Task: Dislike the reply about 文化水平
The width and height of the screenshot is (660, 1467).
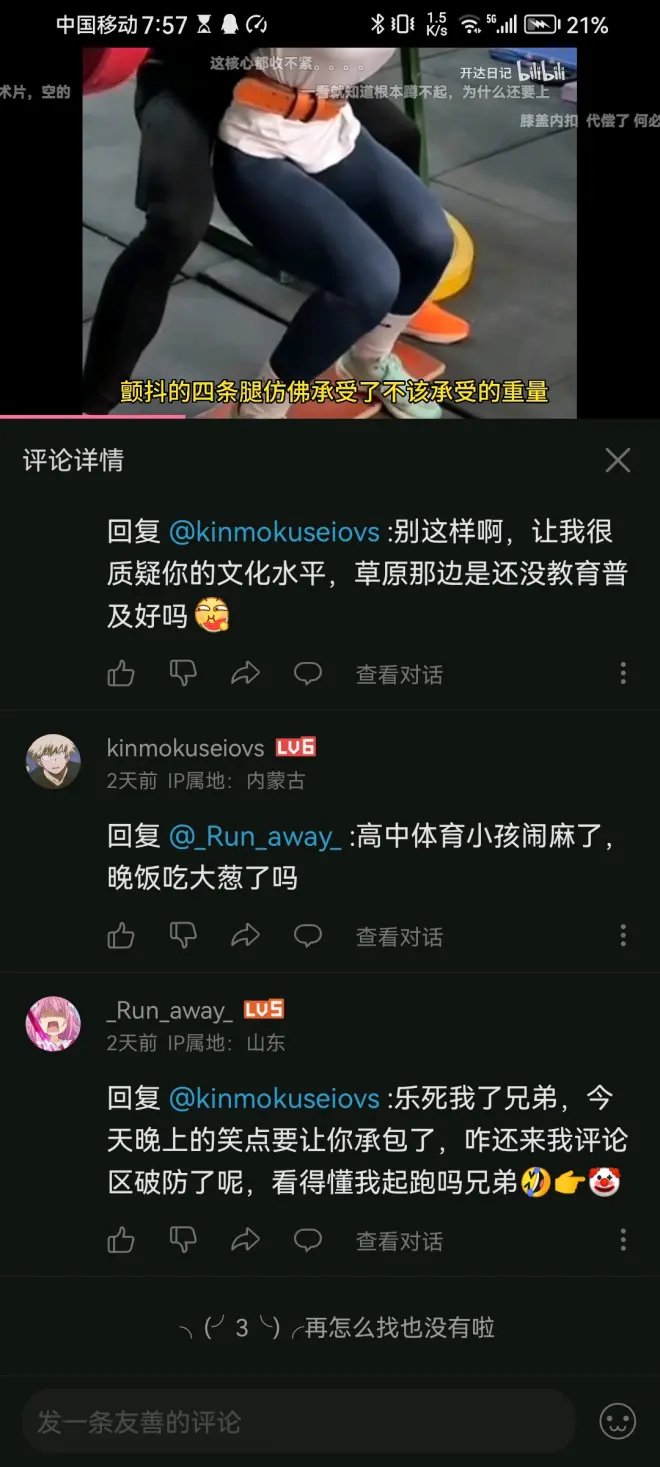Action: point(183,674)
